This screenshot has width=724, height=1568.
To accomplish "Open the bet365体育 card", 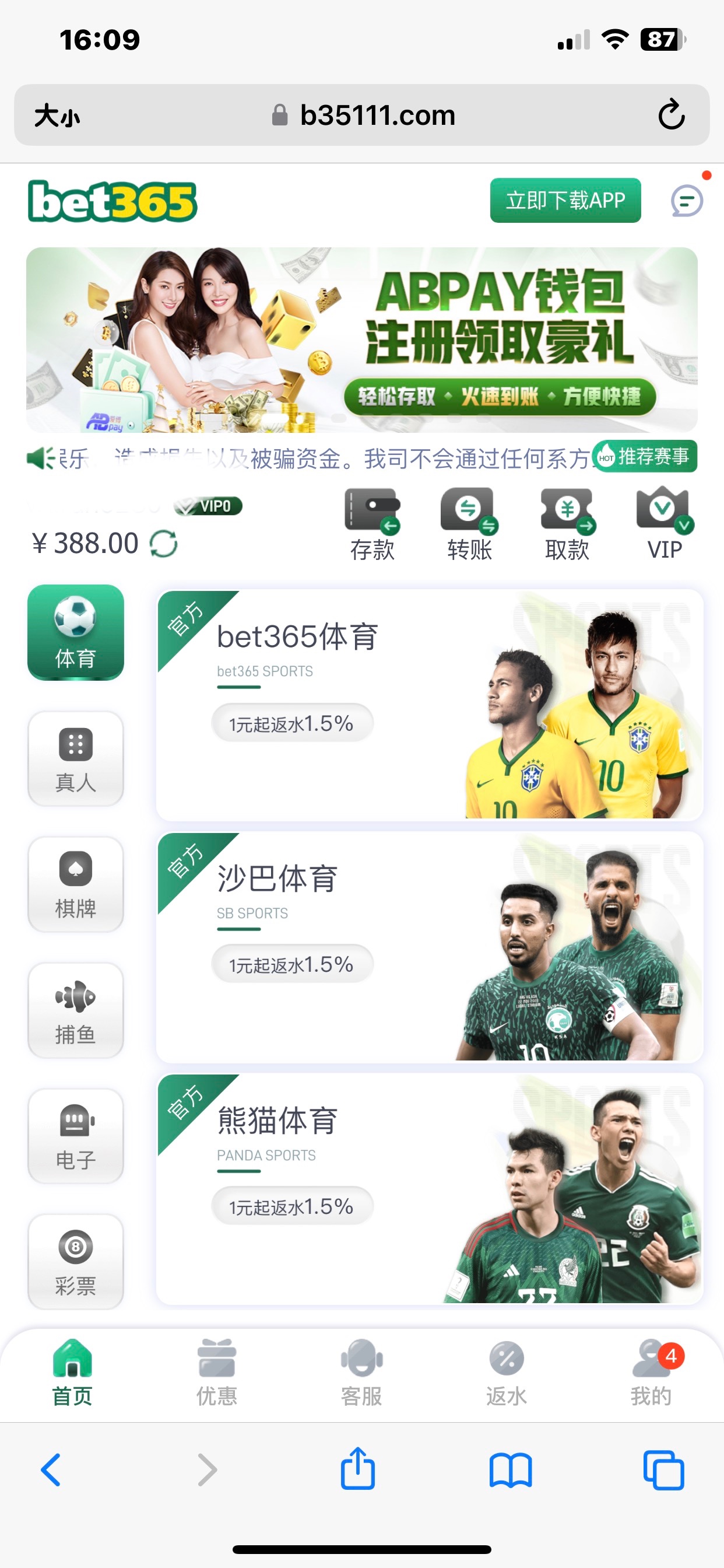I will click(430, 705).
